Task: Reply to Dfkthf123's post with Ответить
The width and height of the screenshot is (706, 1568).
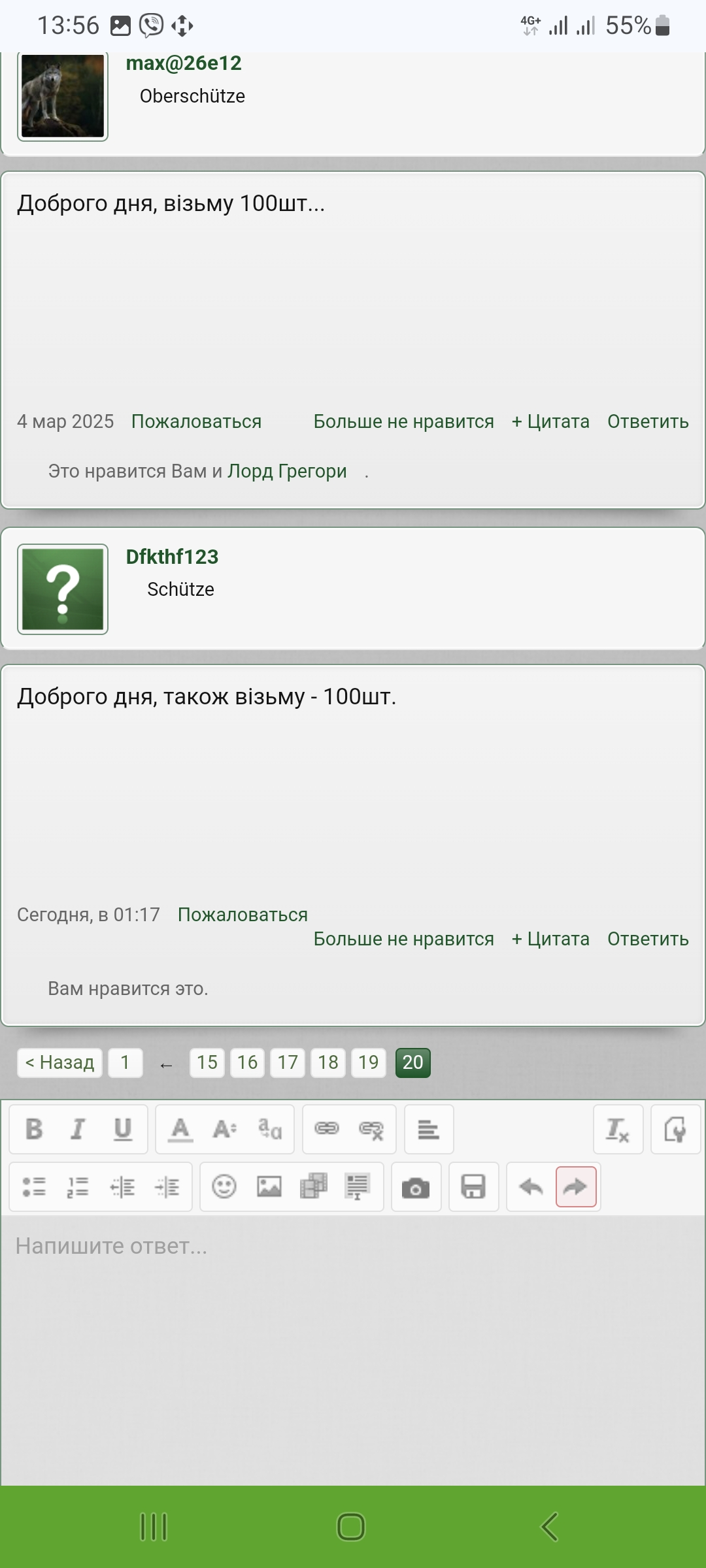Action: pyautogui.click(x=648, y=939)
